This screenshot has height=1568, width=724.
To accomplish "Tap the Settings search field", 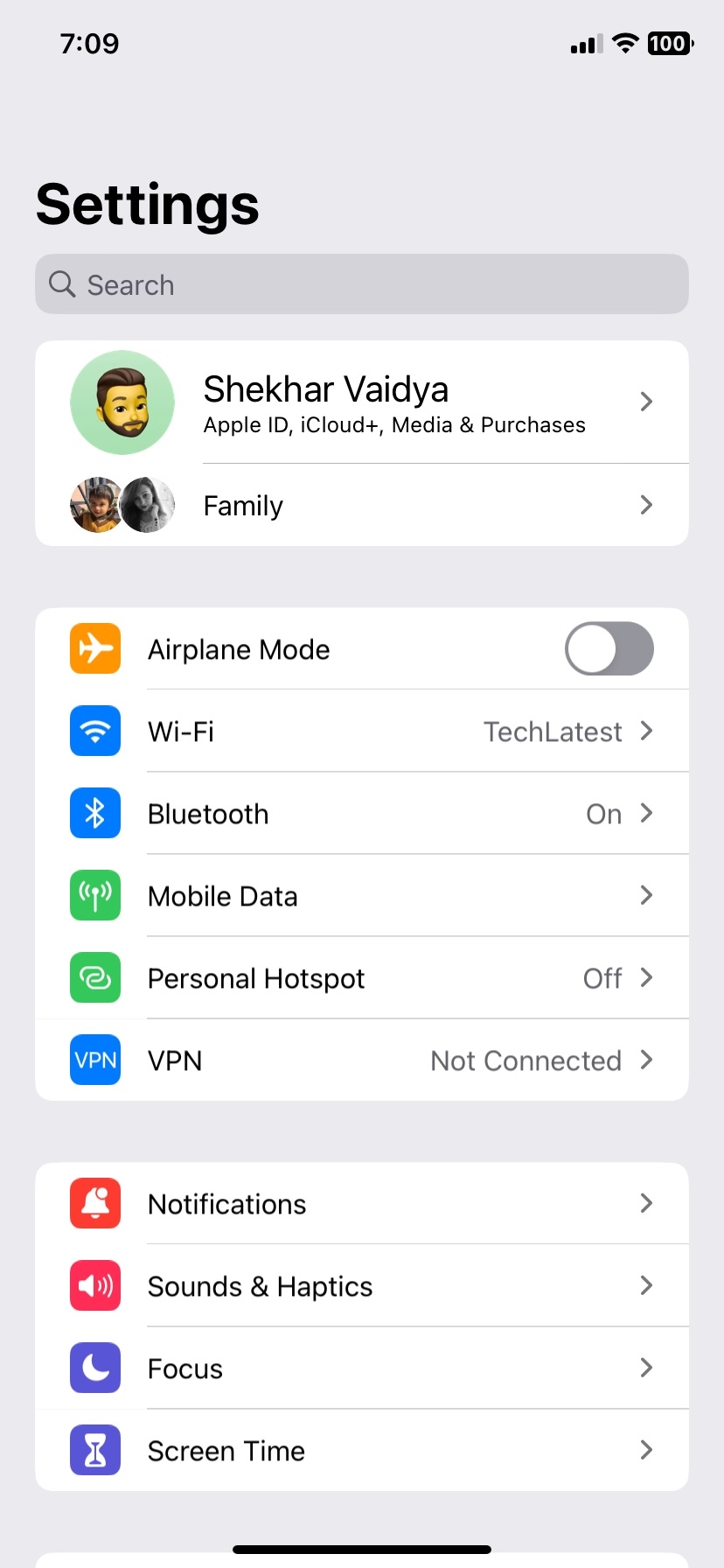I will [362, 284].
